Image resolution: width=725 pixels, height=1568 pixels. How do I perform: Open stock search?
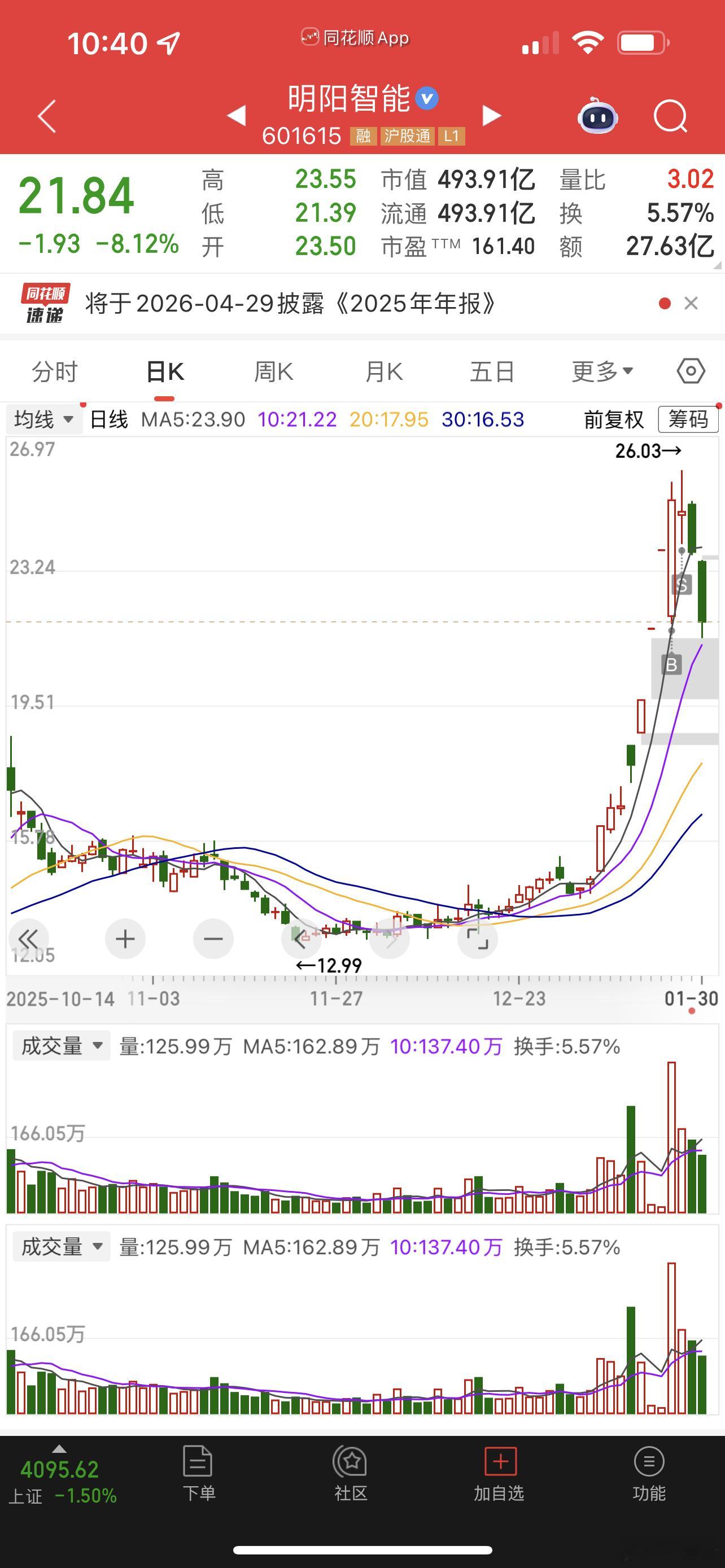pyautogui.click(x=670, y=116)
